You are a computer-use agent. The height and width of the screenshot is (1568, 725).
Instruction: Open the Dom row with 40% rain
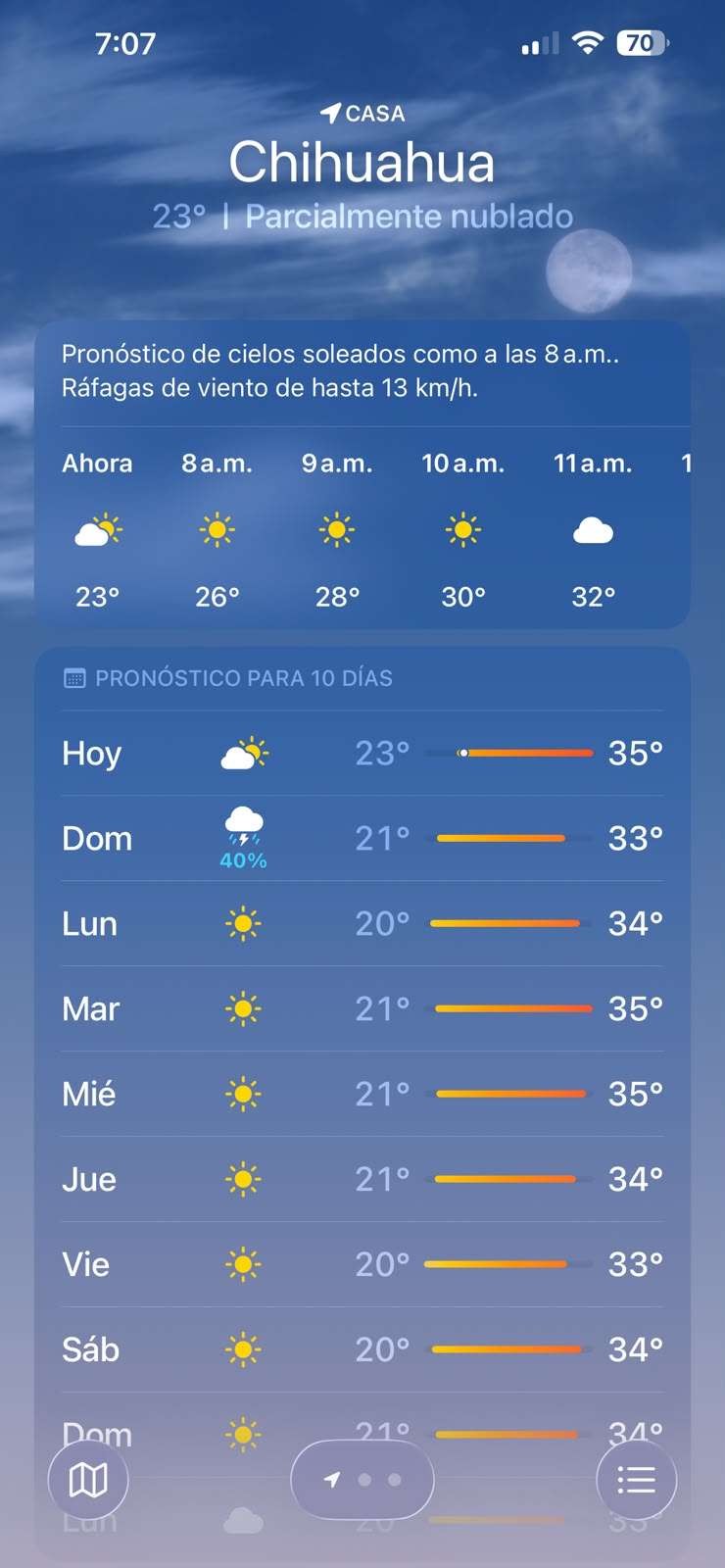tap(362, 838)
